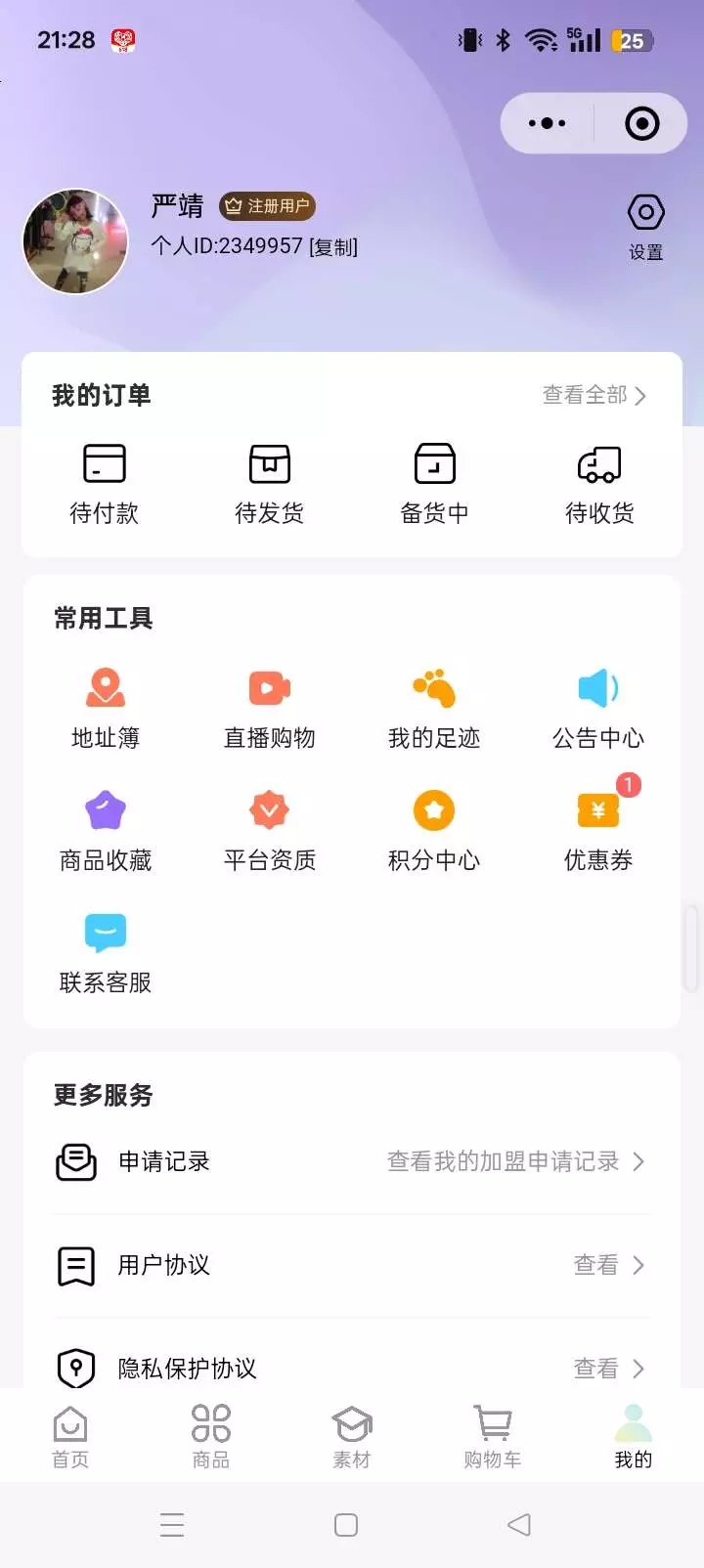Contact support via 联系客服

pos(106,952)
